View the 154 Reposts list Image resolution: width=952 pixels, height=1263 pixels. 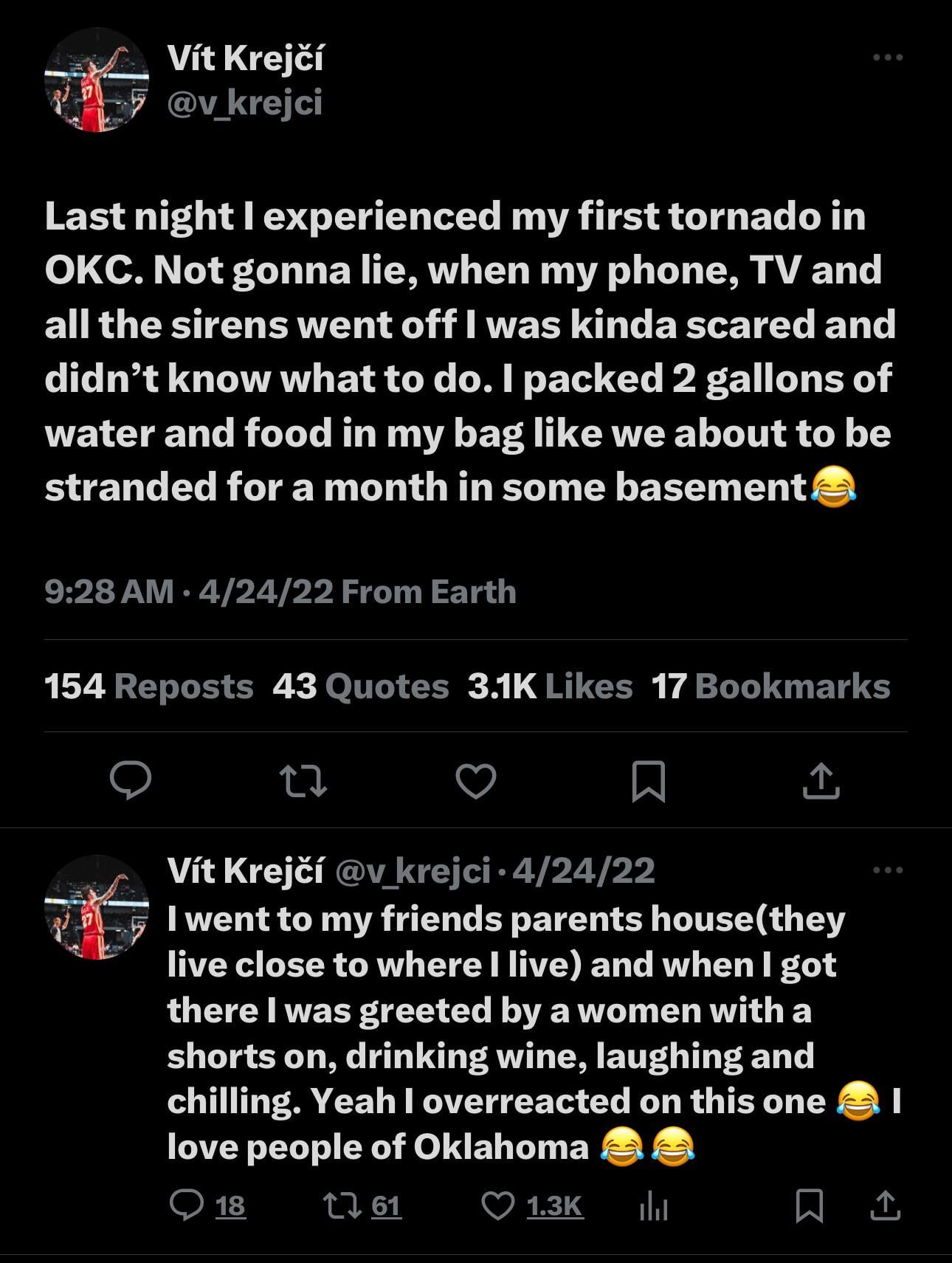coord(149,686)
